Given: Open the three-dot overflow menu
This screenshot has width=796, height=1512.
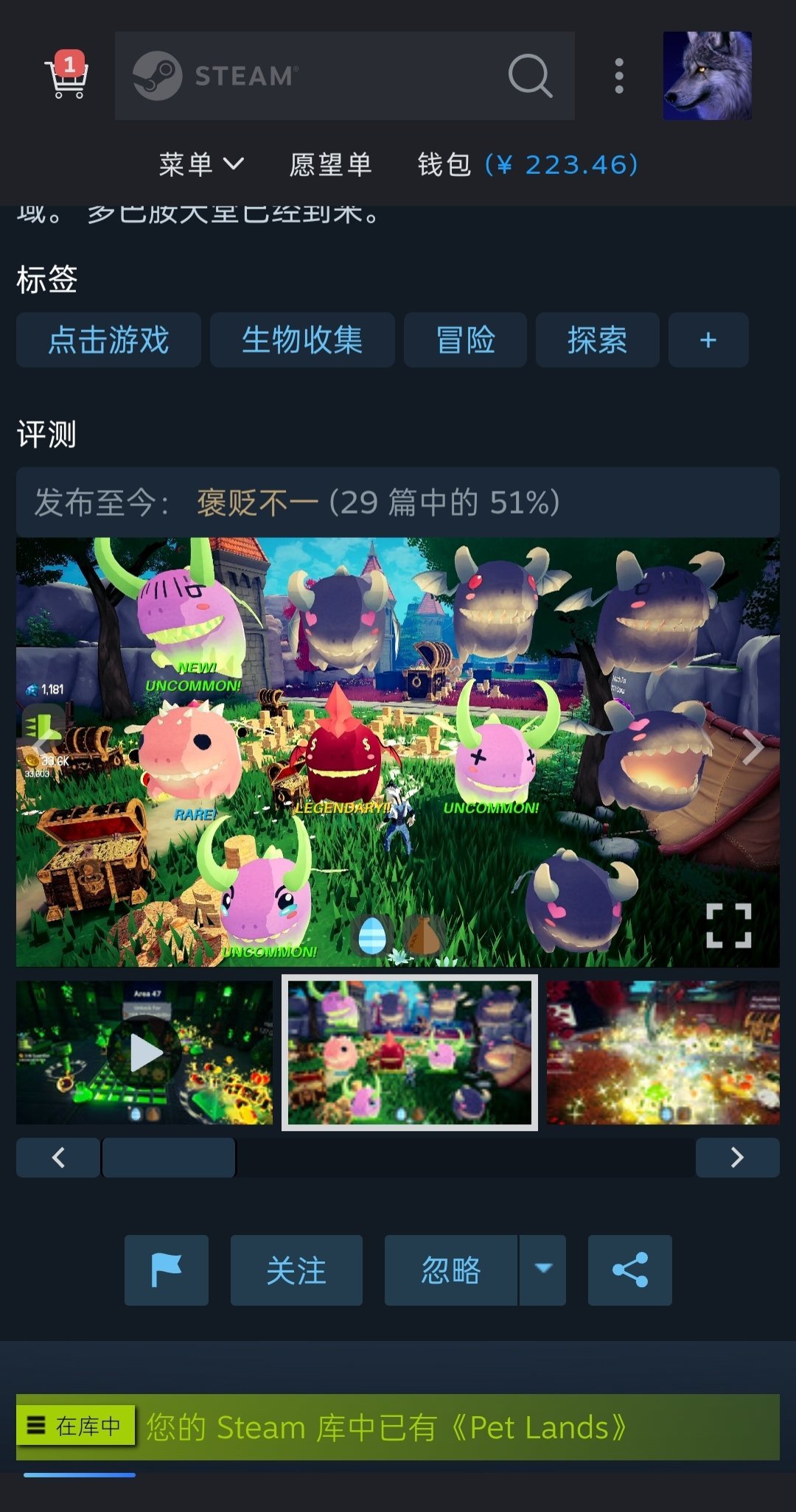Looking at the screenshot, I should 619,76.
